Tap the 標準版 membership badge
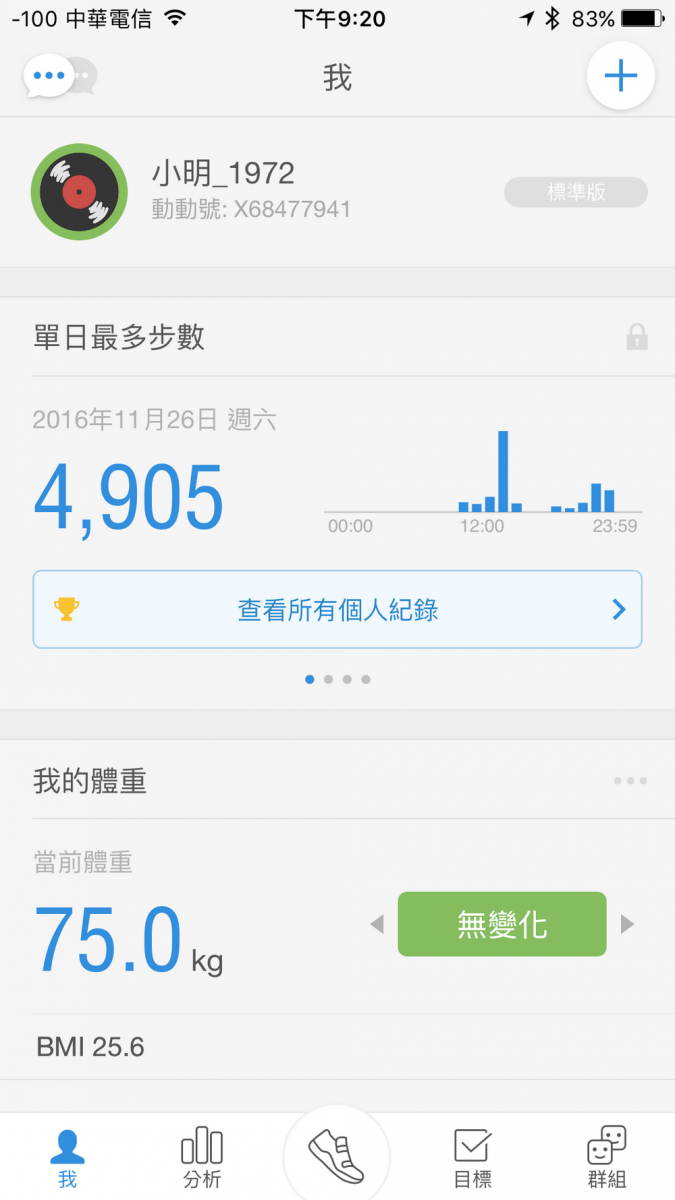Viewport: 675px width, 1200px height. coord(576,192)
